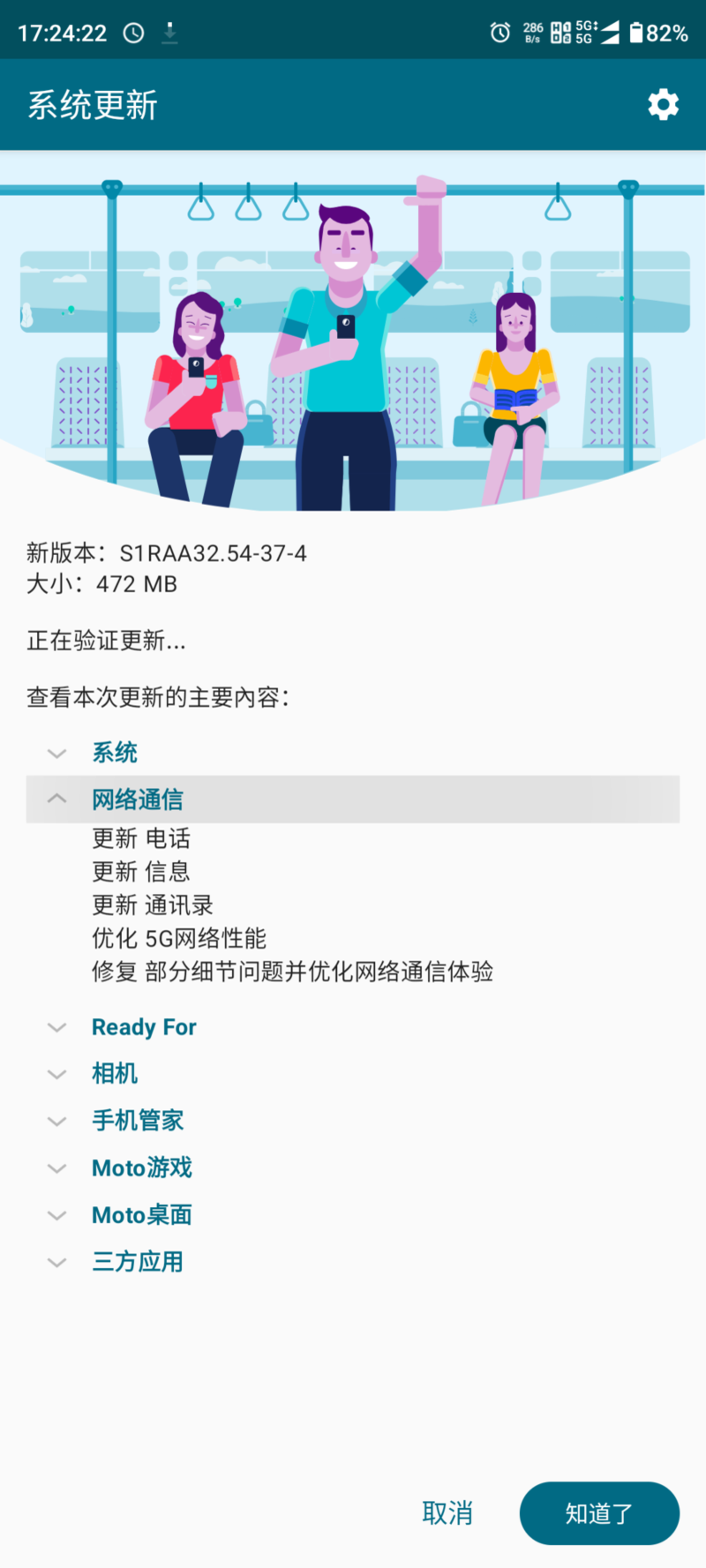
Task: Tap the 取消 button
Action: (x=447, y=1513)
